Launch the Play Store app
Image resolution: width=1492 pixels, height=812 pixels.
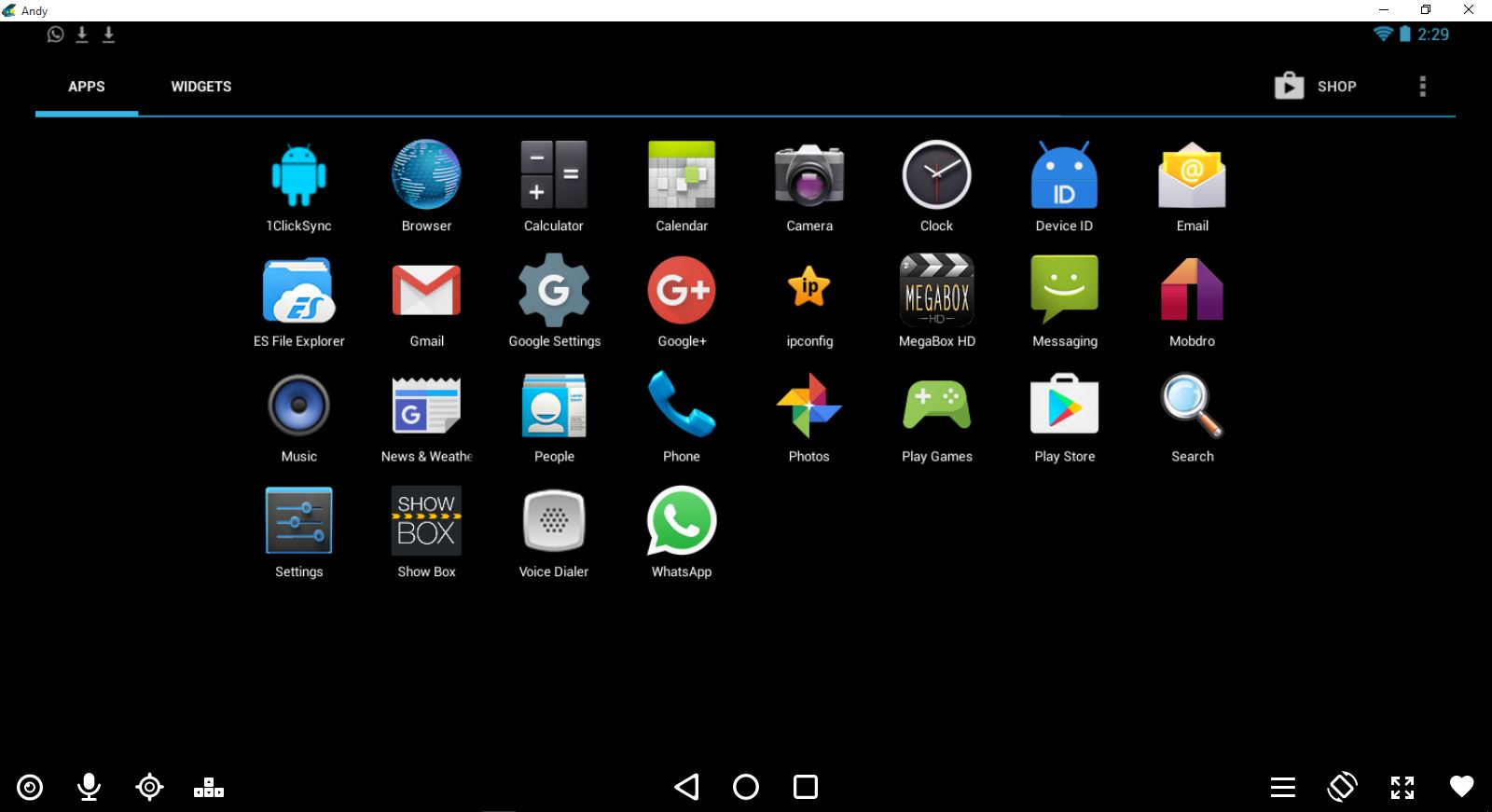click(1064, 406)
